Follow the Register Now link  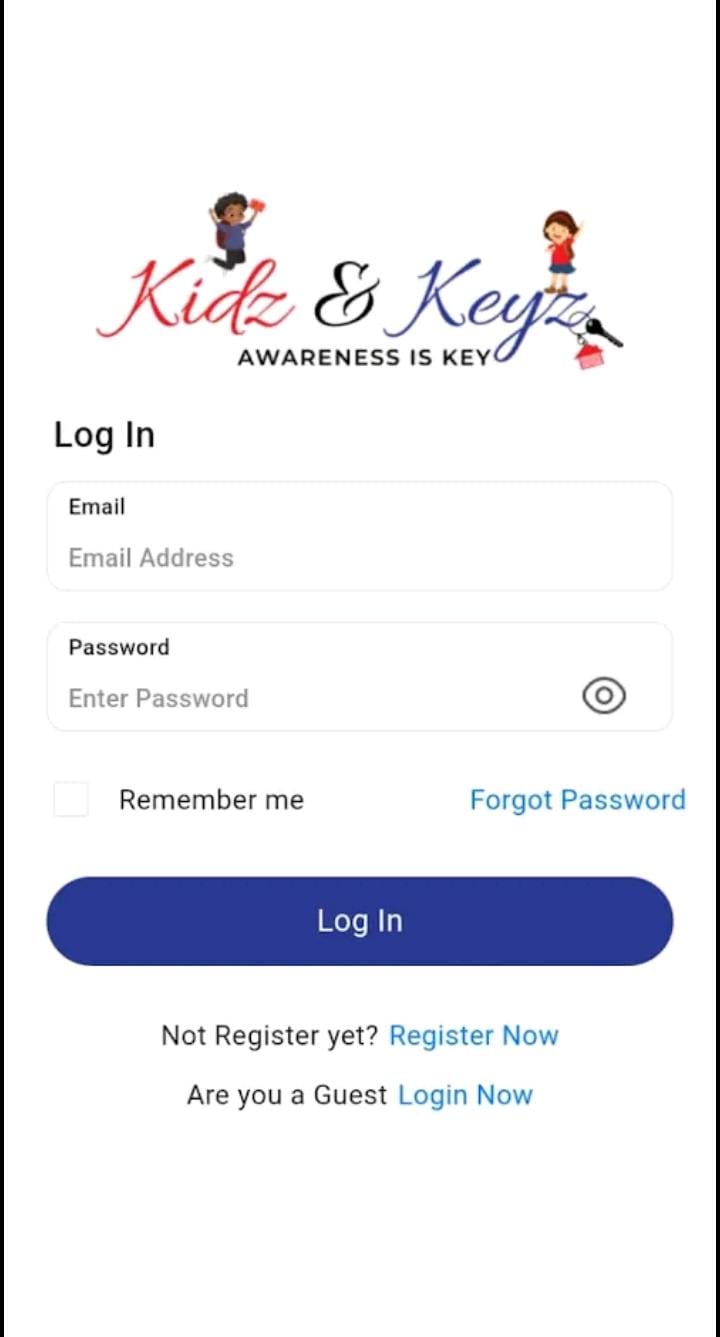pyautogui.click(x=474, y=1035)
